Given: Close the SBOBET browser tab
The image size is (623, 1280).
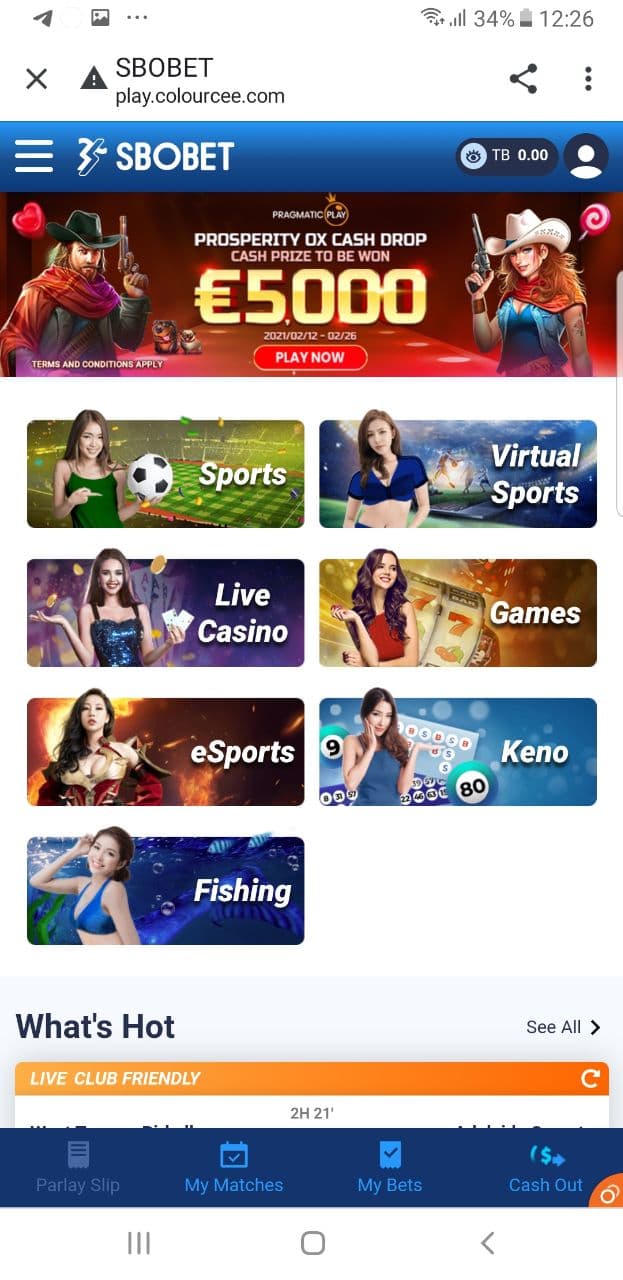Looking at the screenshot, I should point(36,79).
